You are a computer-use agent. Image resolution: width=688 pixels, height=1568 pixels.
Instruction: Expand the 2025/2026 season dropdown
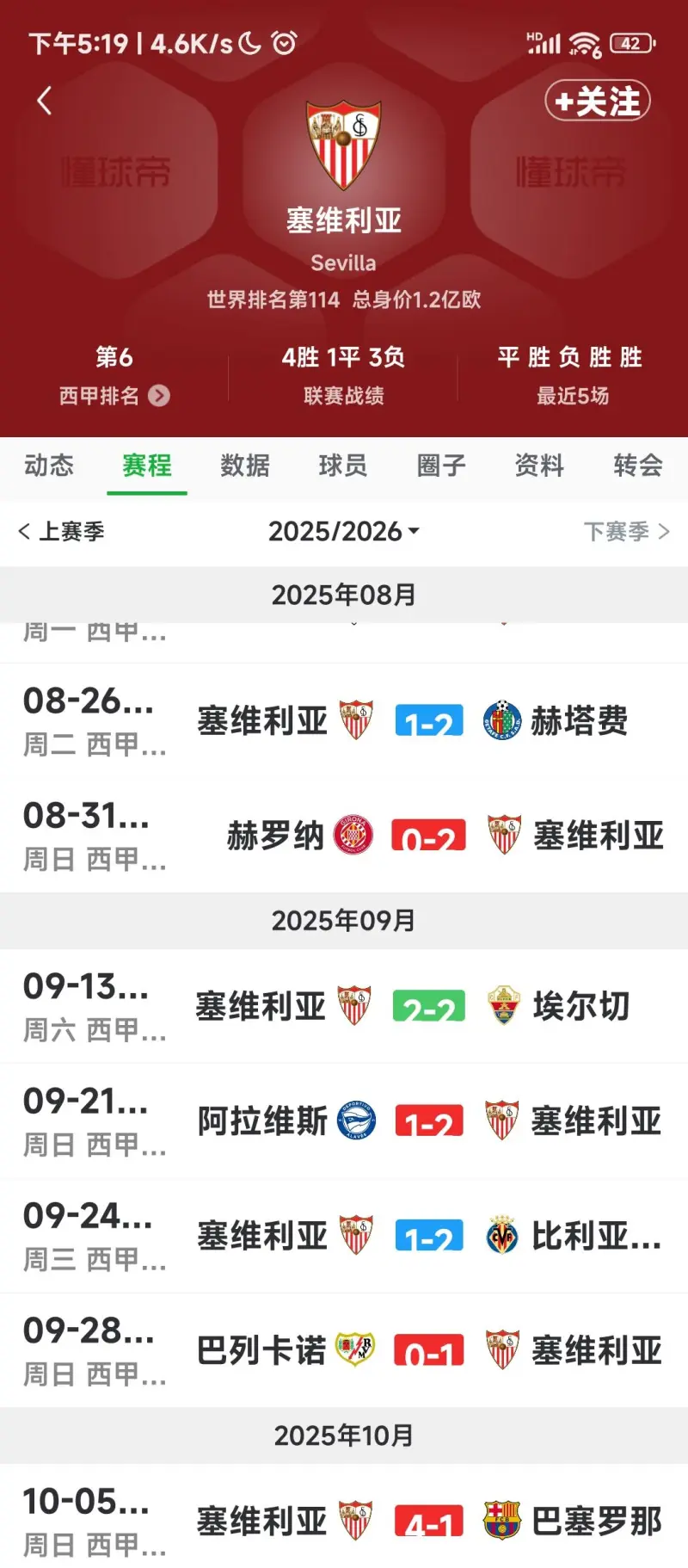pyautogui.click(x=343, y=532)
